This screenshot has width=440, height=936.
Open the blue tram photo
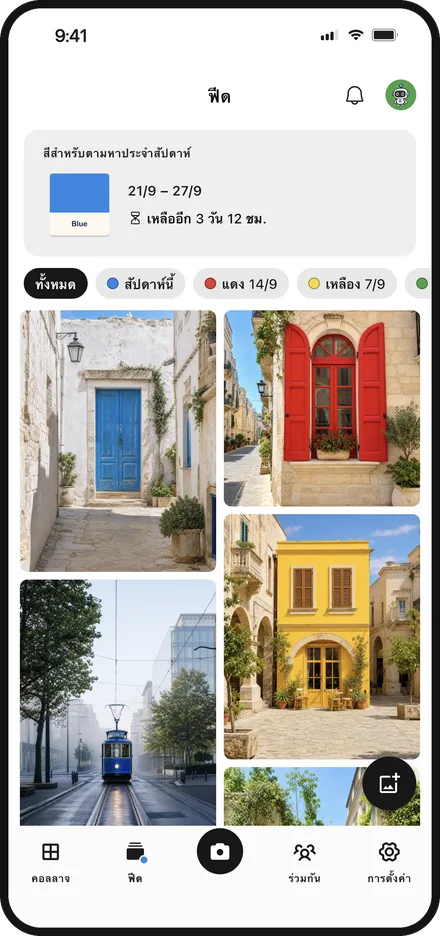coord(118,703)
